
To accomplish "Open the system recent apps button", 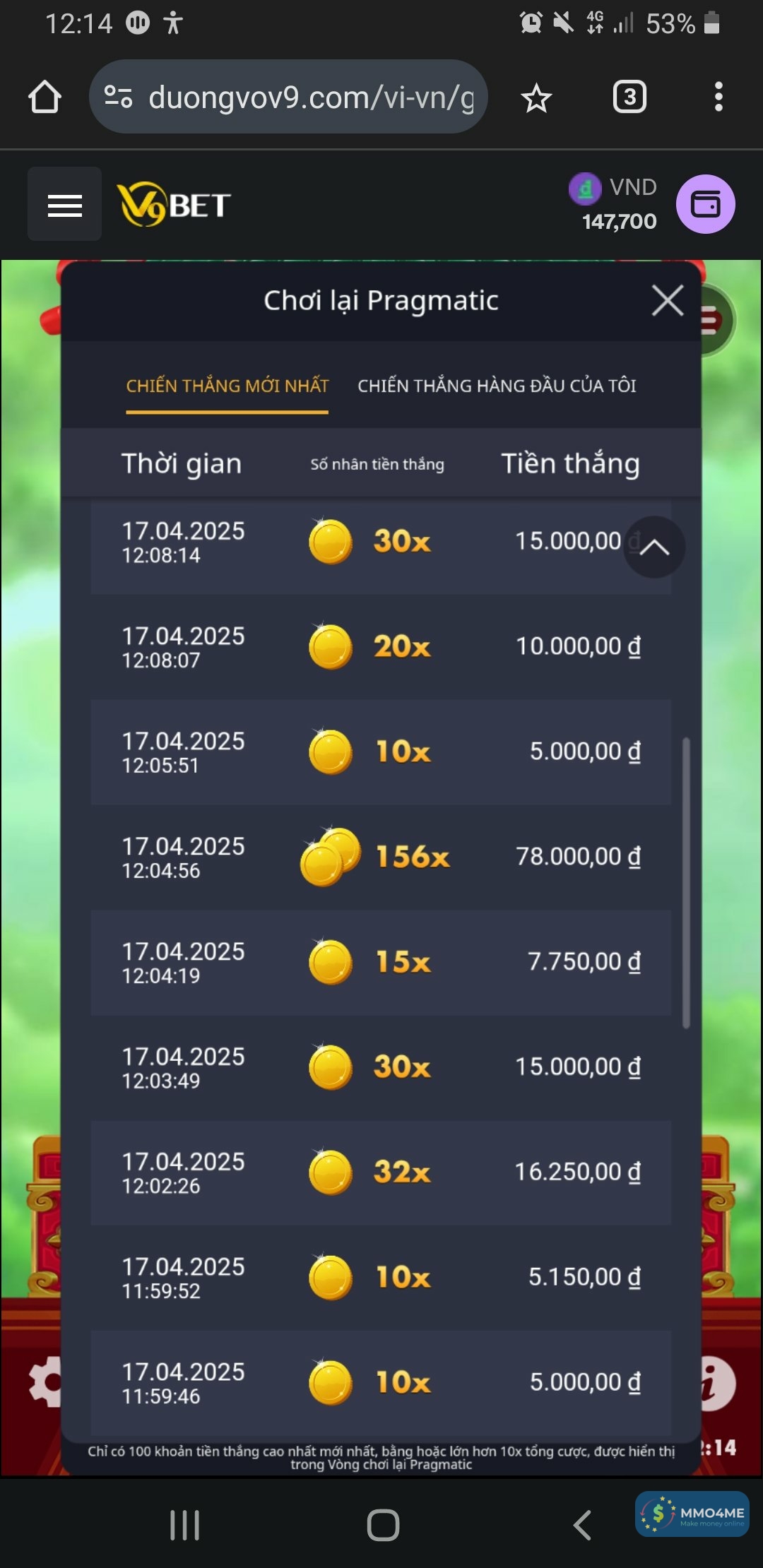I will tap(185, 1526).
